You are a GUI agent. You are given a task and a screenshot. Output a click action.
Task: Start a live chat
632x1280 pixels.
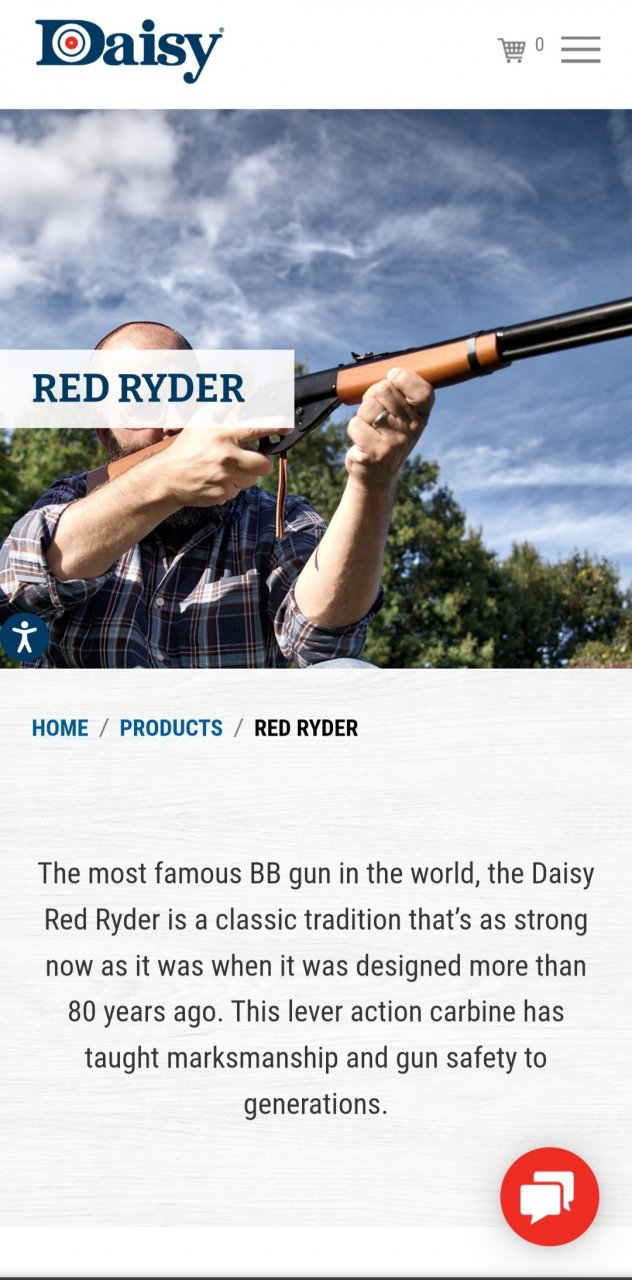click(549, 1196)
